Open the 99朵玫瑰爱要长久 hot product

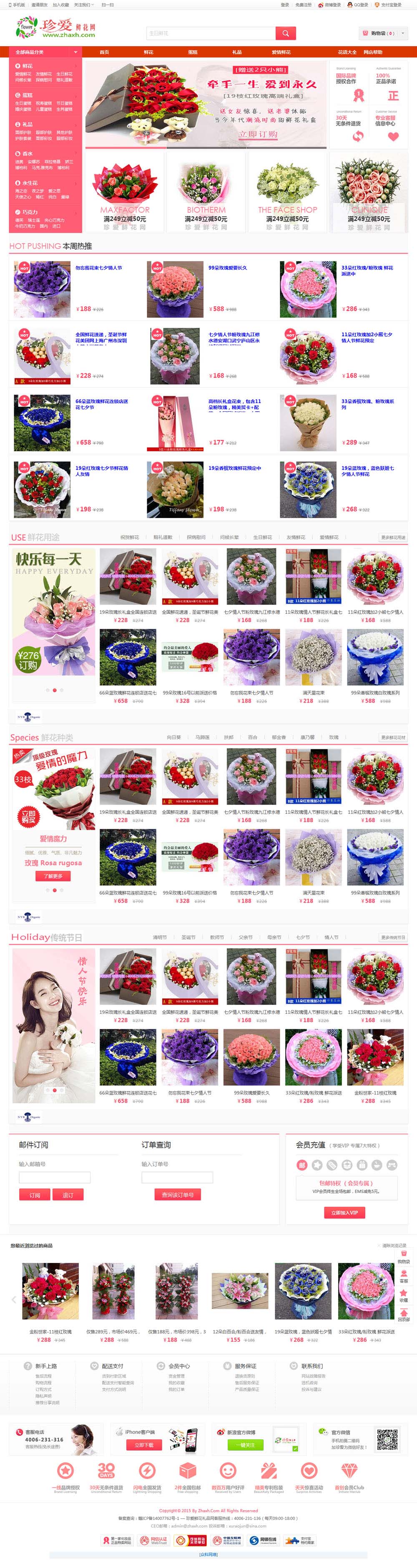[x=228, y=268]
